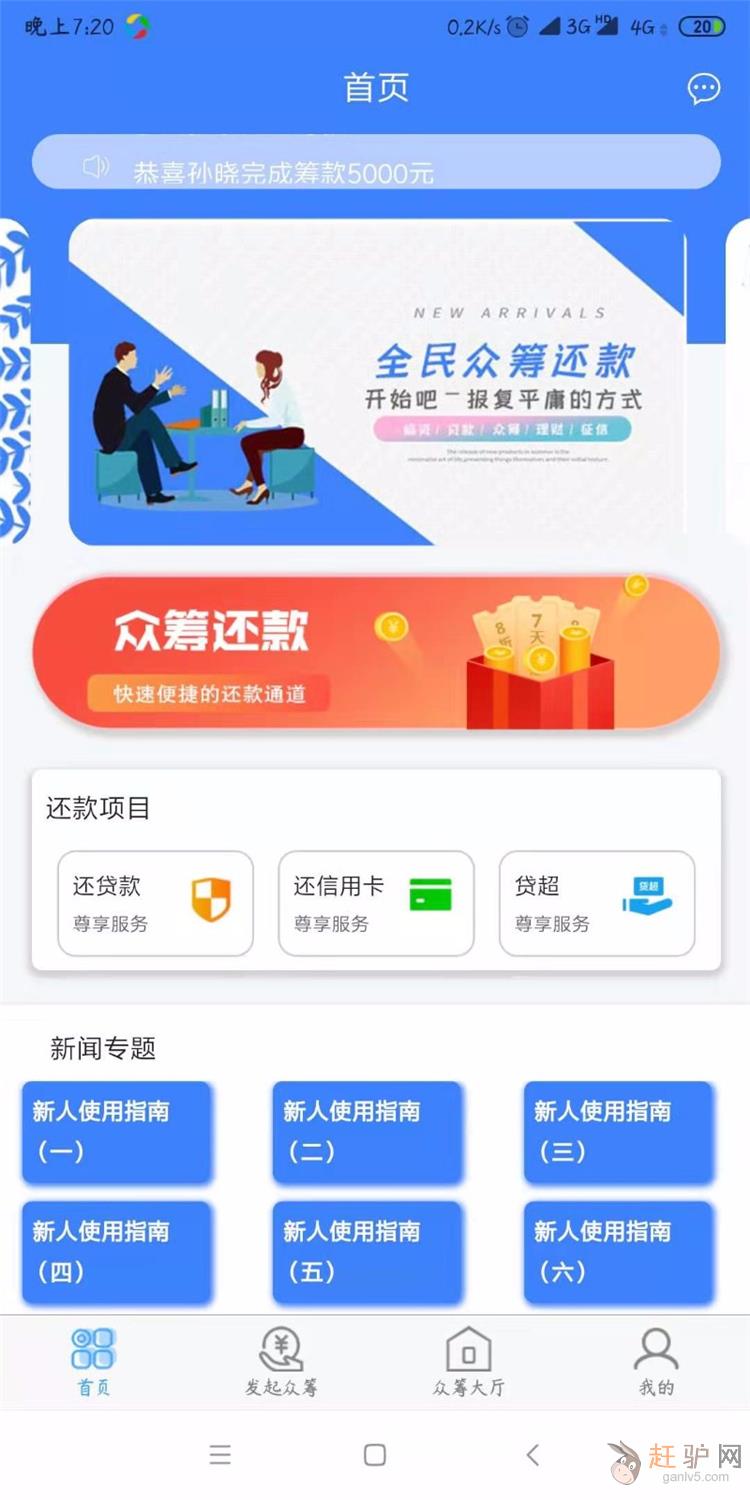Open the system recent apps menu
Screen dimensions: 750x1500
pyautogui.click(x=220, y=1455)
